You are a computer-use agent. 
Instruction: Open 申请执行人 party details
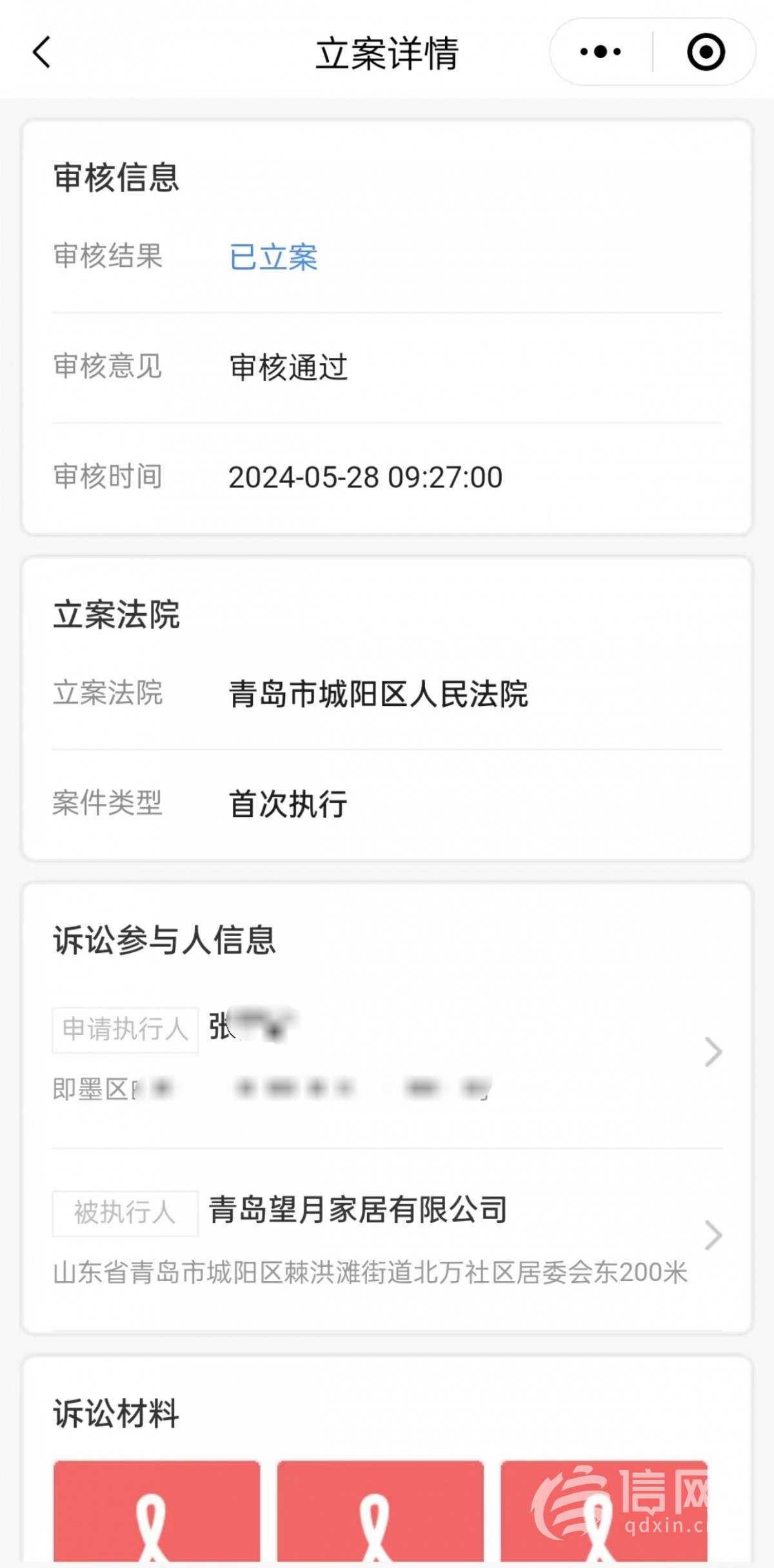(712, 1052)
